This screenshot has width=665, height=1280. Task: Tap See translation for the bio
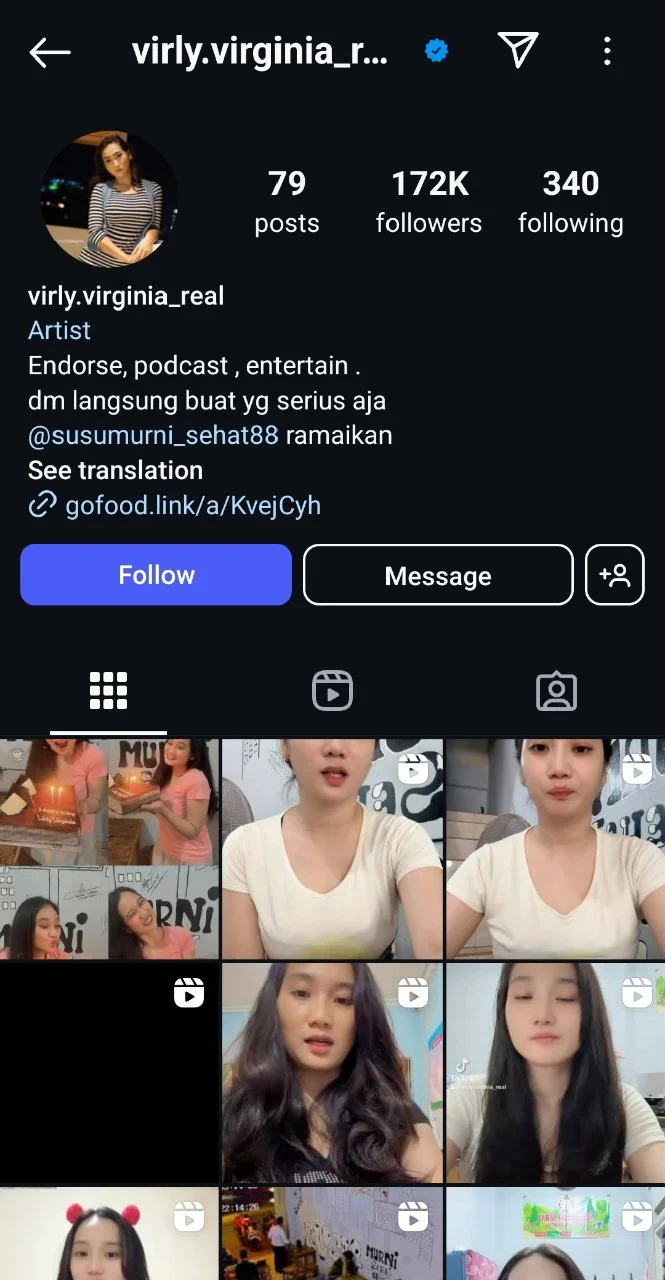click(x=115, y=470)
